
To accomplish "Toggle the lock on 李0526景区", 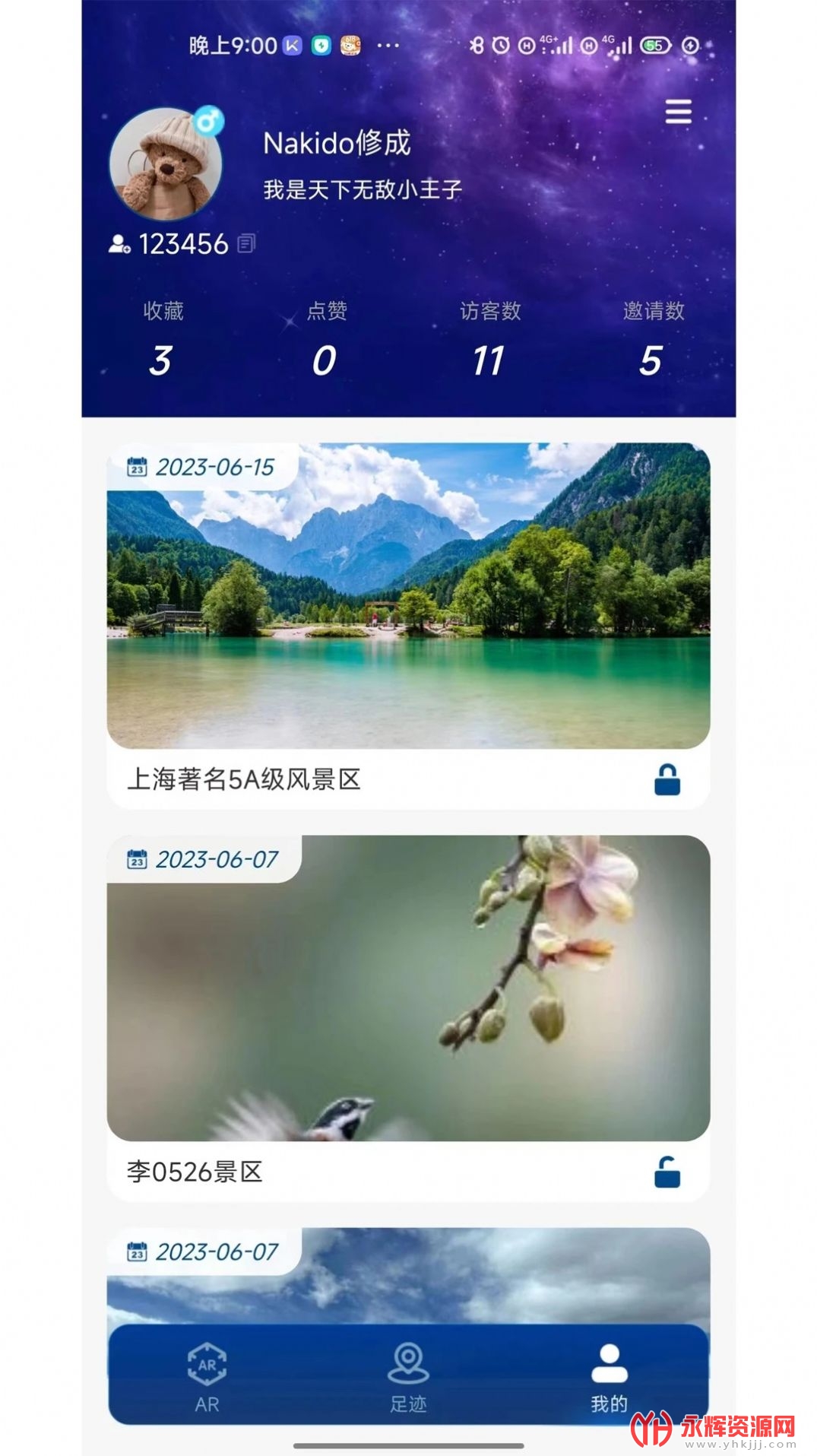I will pyautogui.click(x=667, y=1172).
